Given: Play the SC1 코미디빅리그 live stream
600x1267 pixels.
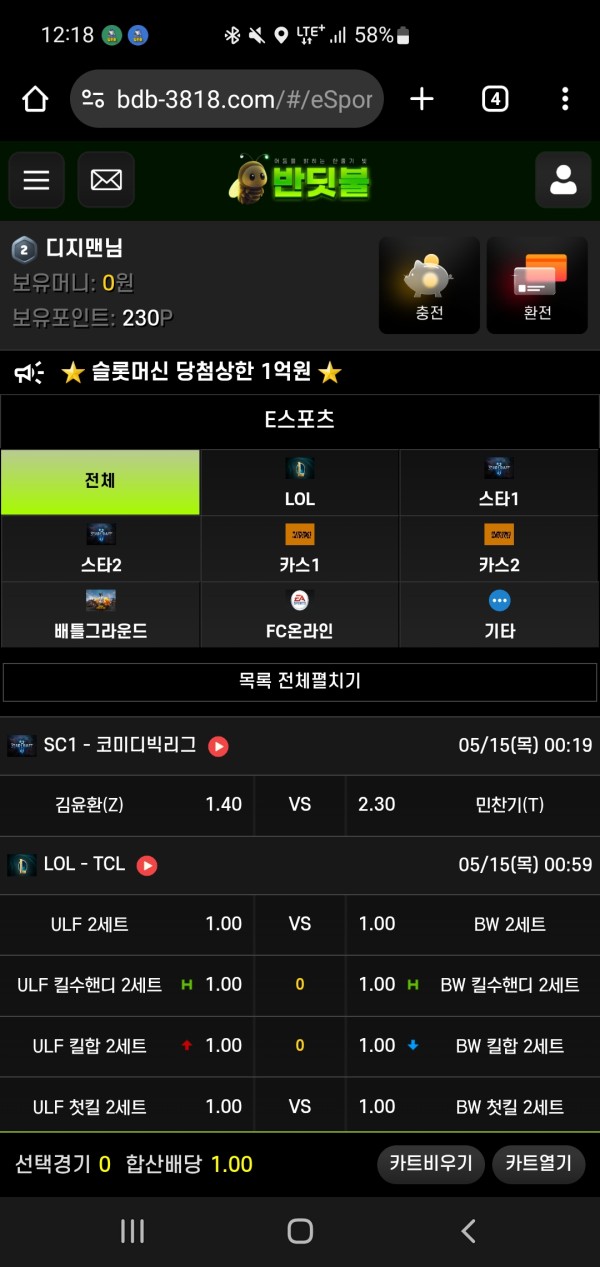Looking at the screenshot, I should (218, 746).
